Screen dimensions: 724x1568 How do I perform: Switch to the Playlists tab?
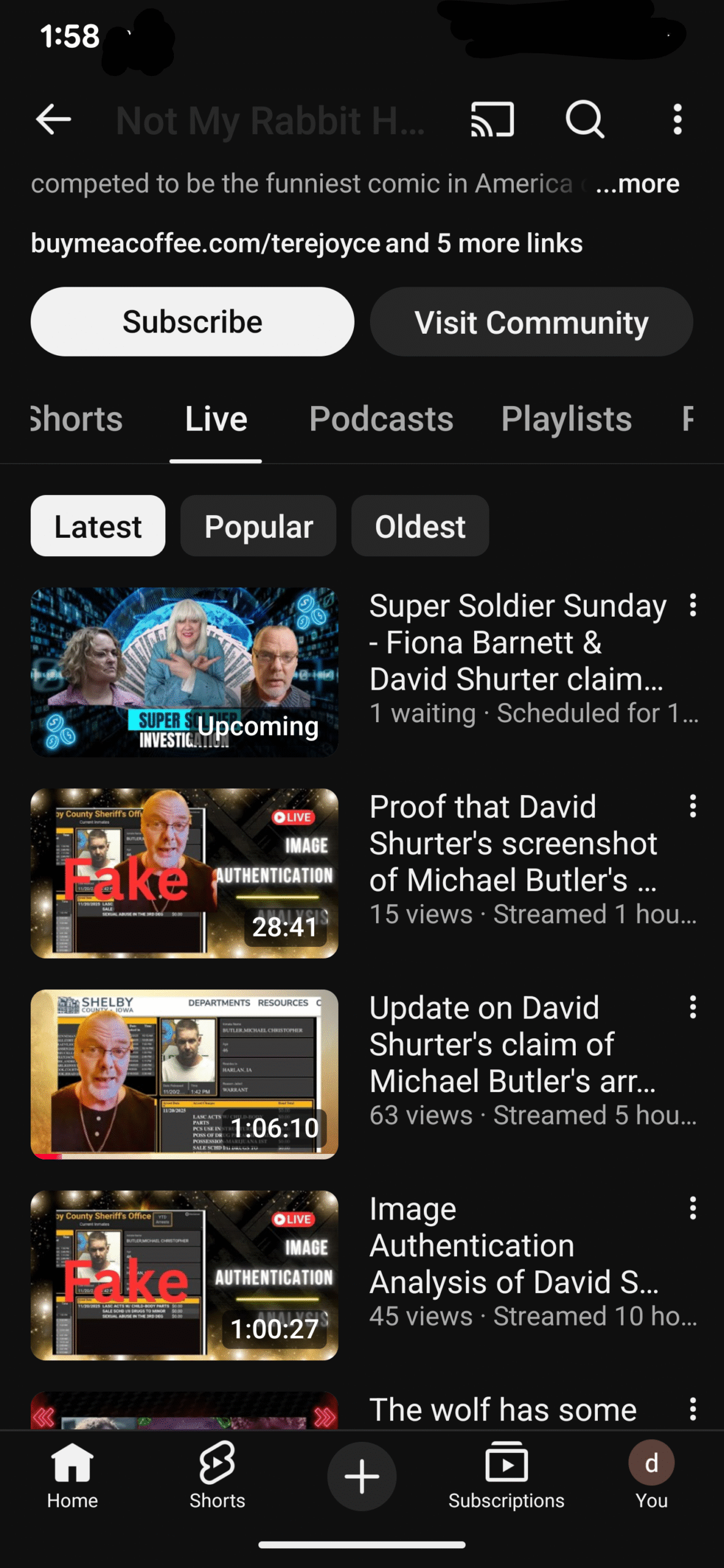click(x=566, y=420)
